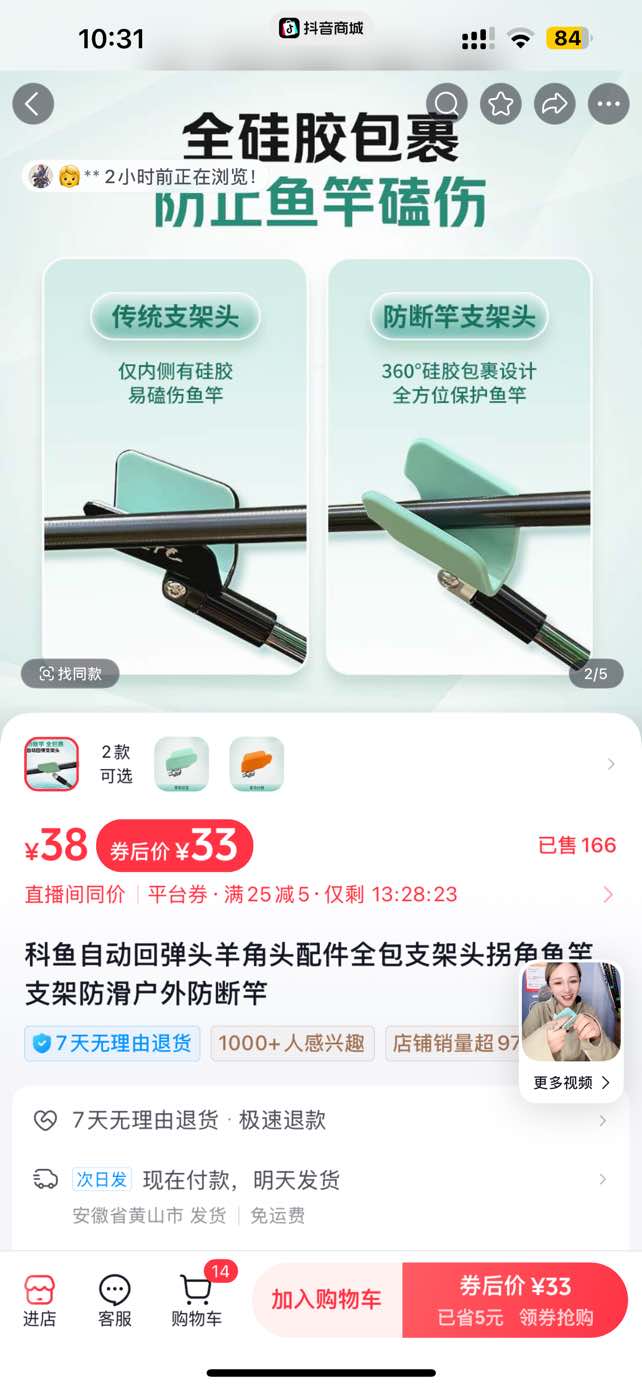View 7天无理由退货 · 极速退款 policy details
Image resolution: width=642 pixels, height=1389 pixels.
tap(320, 1120)
